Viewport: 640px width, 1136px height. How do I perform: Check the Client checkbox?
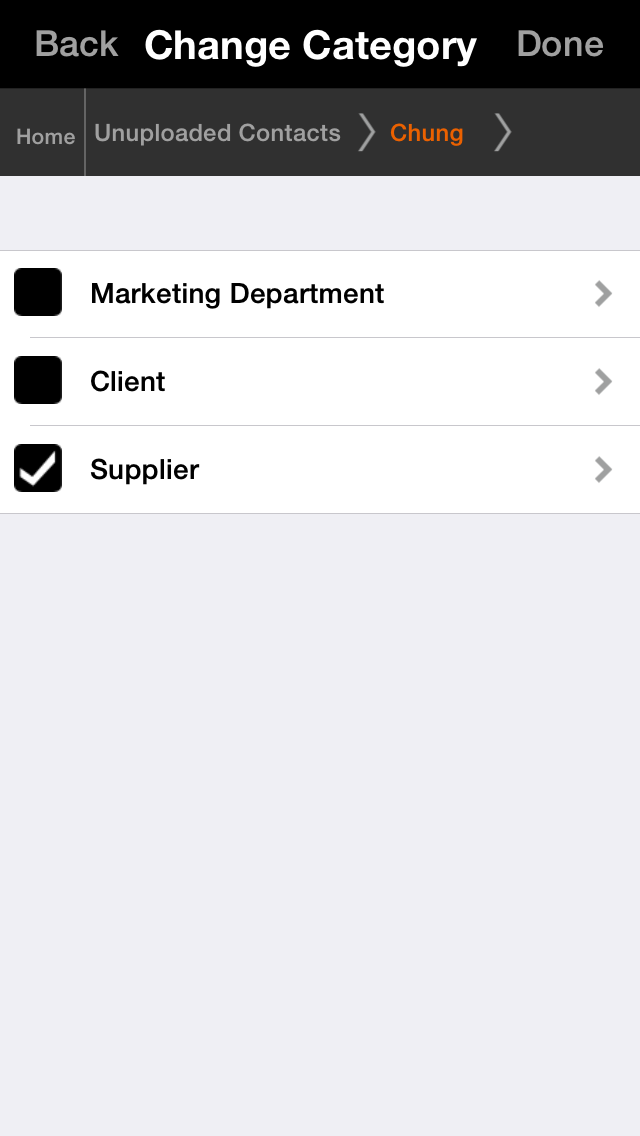(38, 381)
